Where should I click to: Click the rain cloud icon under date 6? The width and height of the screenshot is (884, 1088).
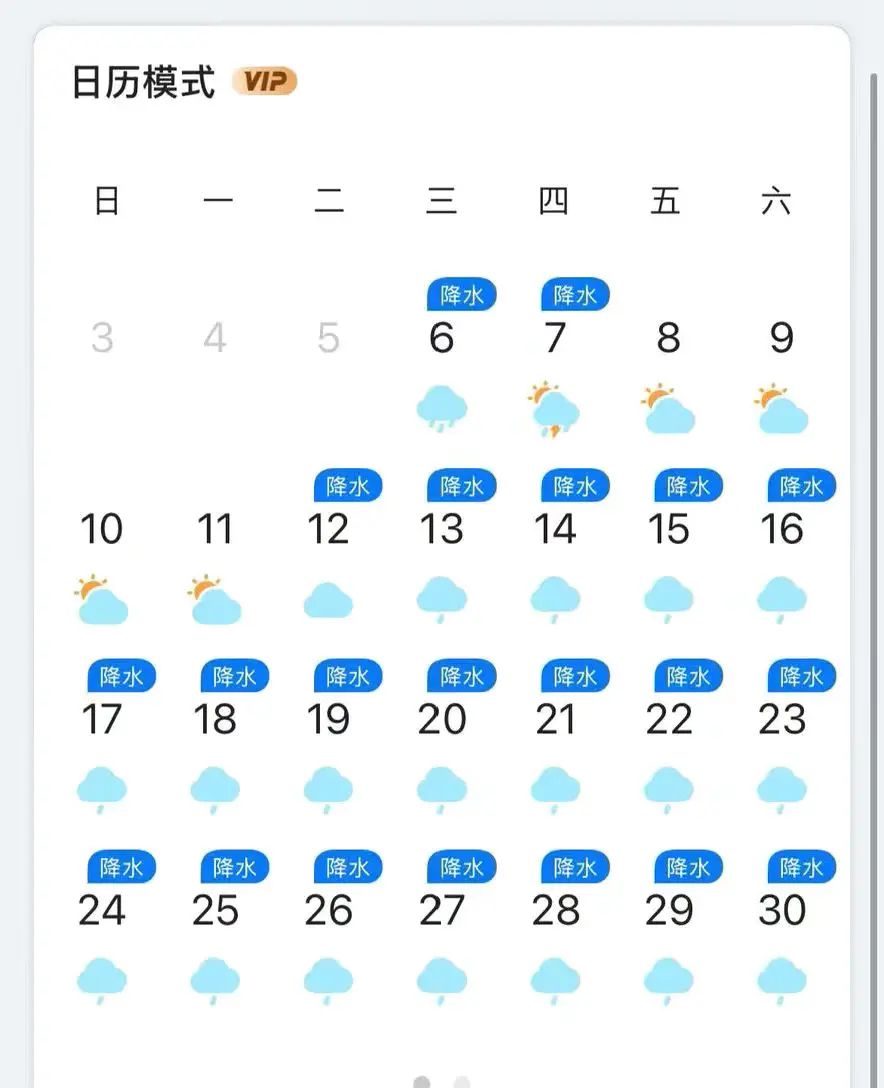(442, 408)
